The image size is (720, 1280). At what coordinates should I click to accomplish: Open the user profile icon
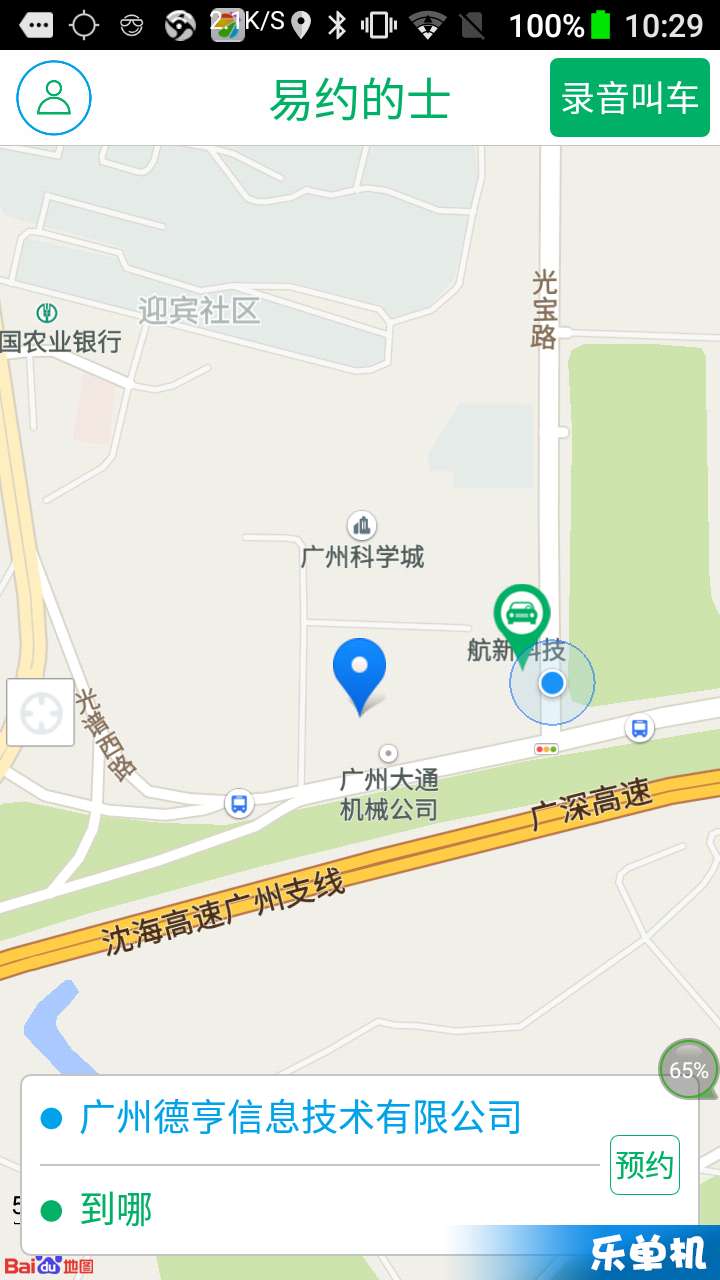point(54,98)
